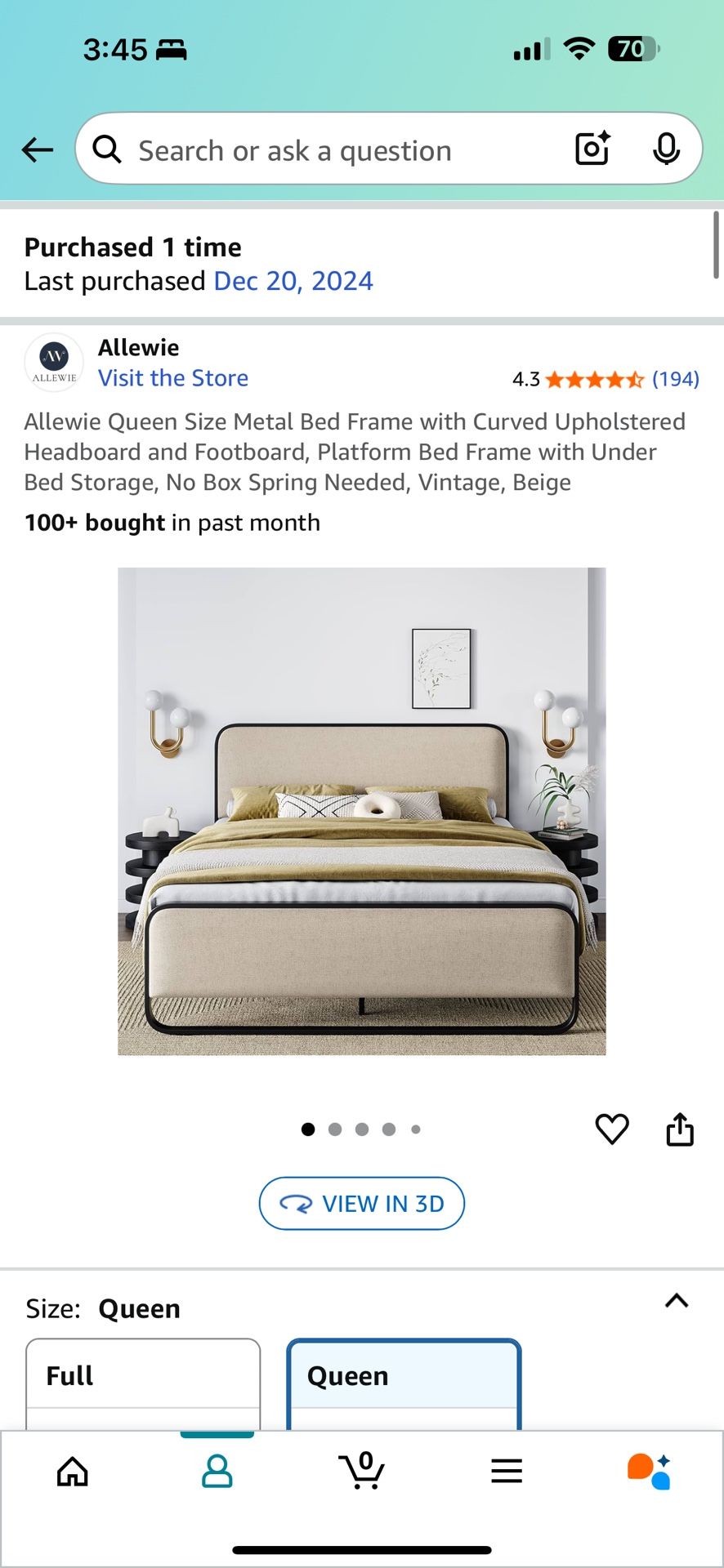Go back with the arrow icon
Viewport: 724px width, 1568px height.
[38, 149]
